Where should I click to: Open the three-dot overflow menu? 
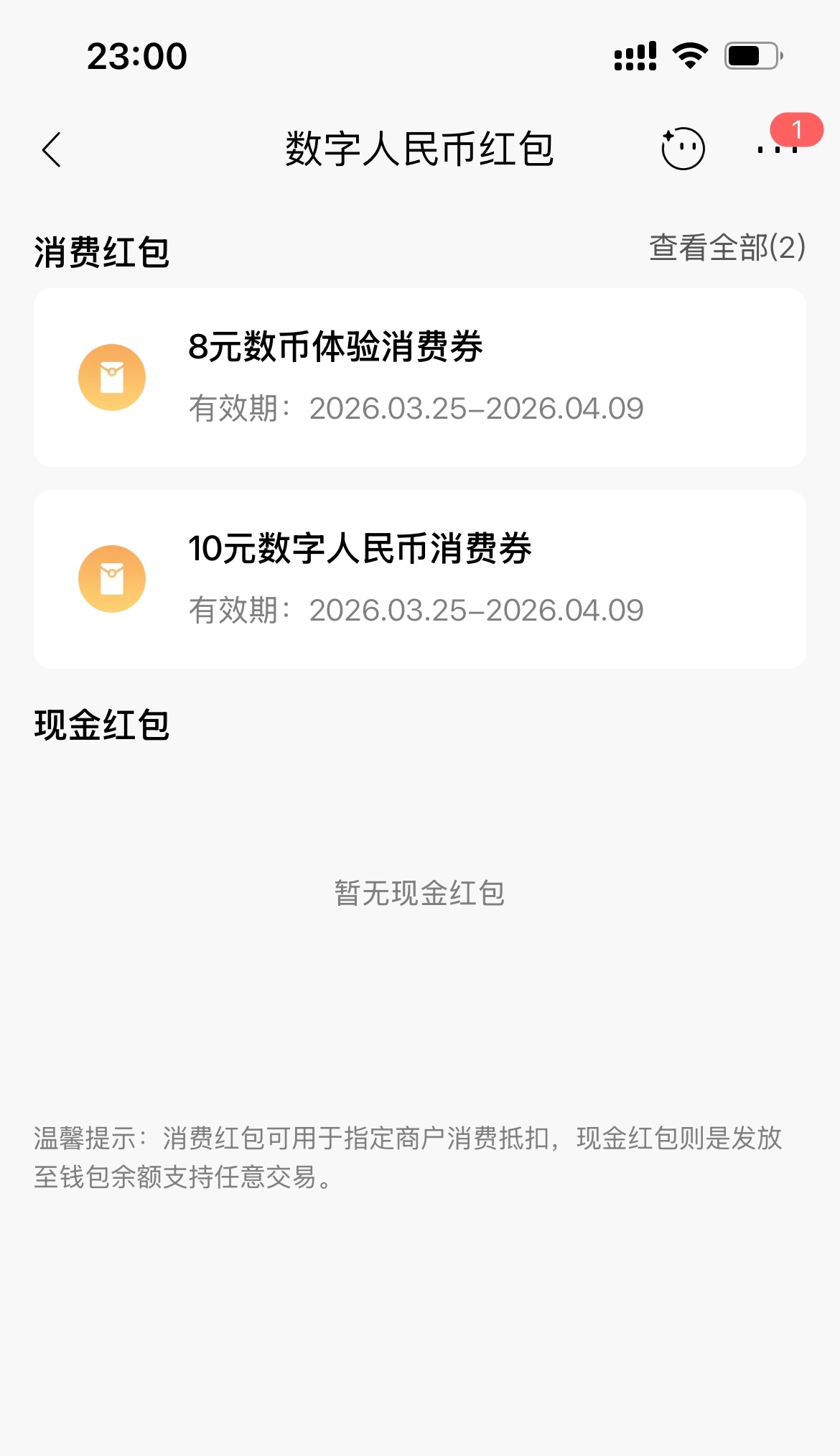(778, 149)
